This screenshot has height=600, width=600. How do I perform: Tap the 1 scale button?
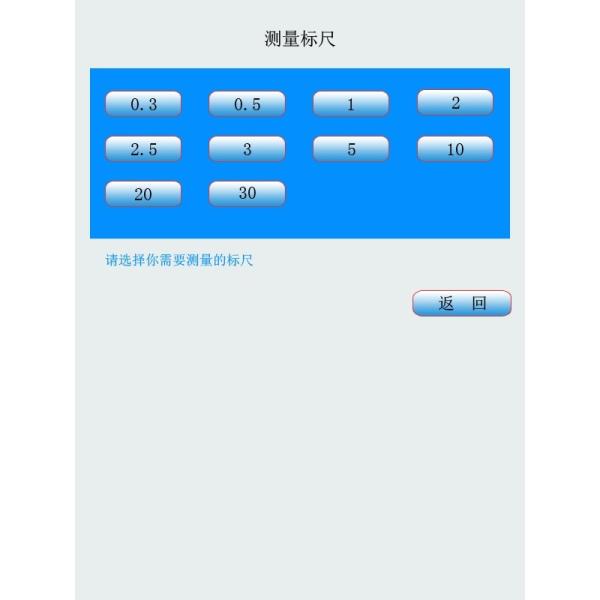pyautogui.click(x=351, y=104)
